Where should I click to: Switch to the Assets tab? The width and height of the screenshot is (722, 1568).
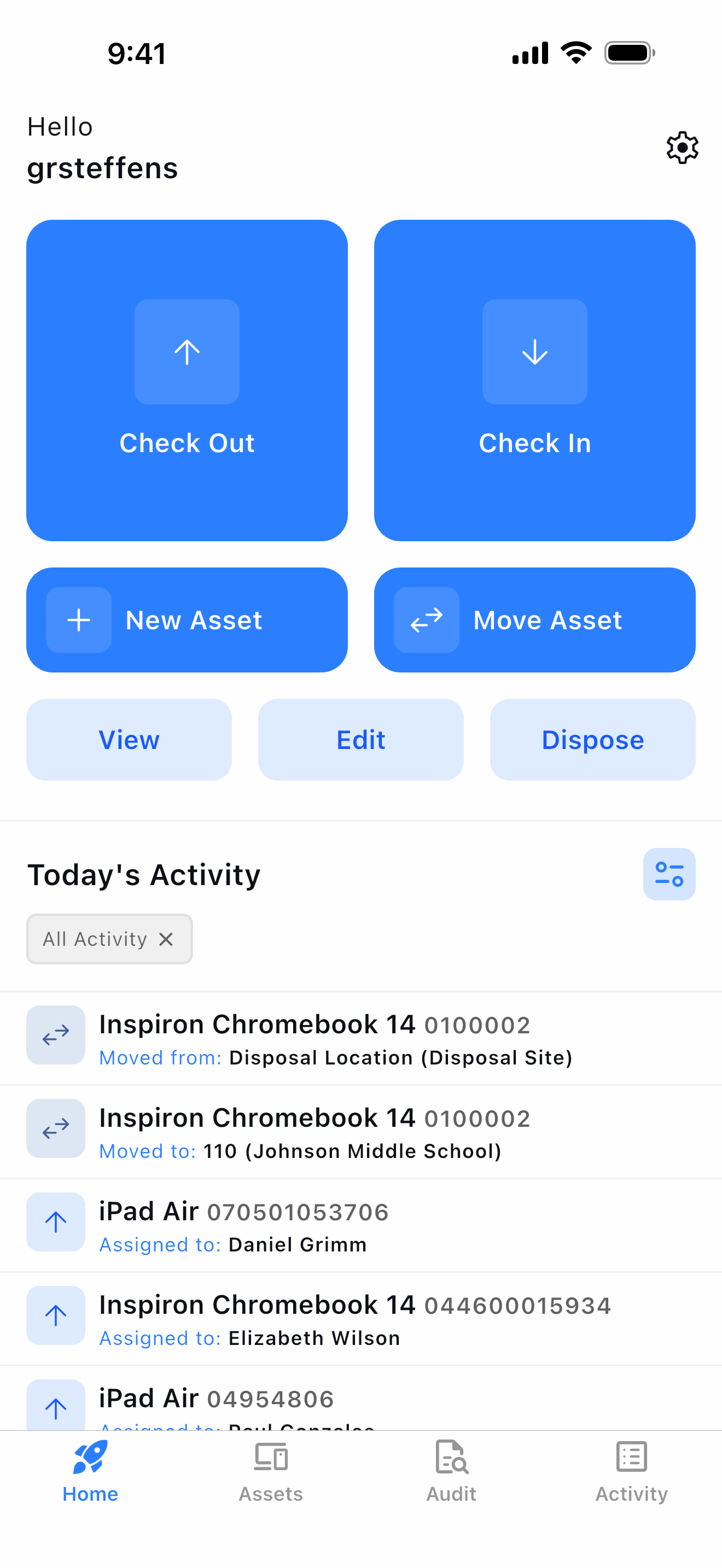pos(271,1472)
